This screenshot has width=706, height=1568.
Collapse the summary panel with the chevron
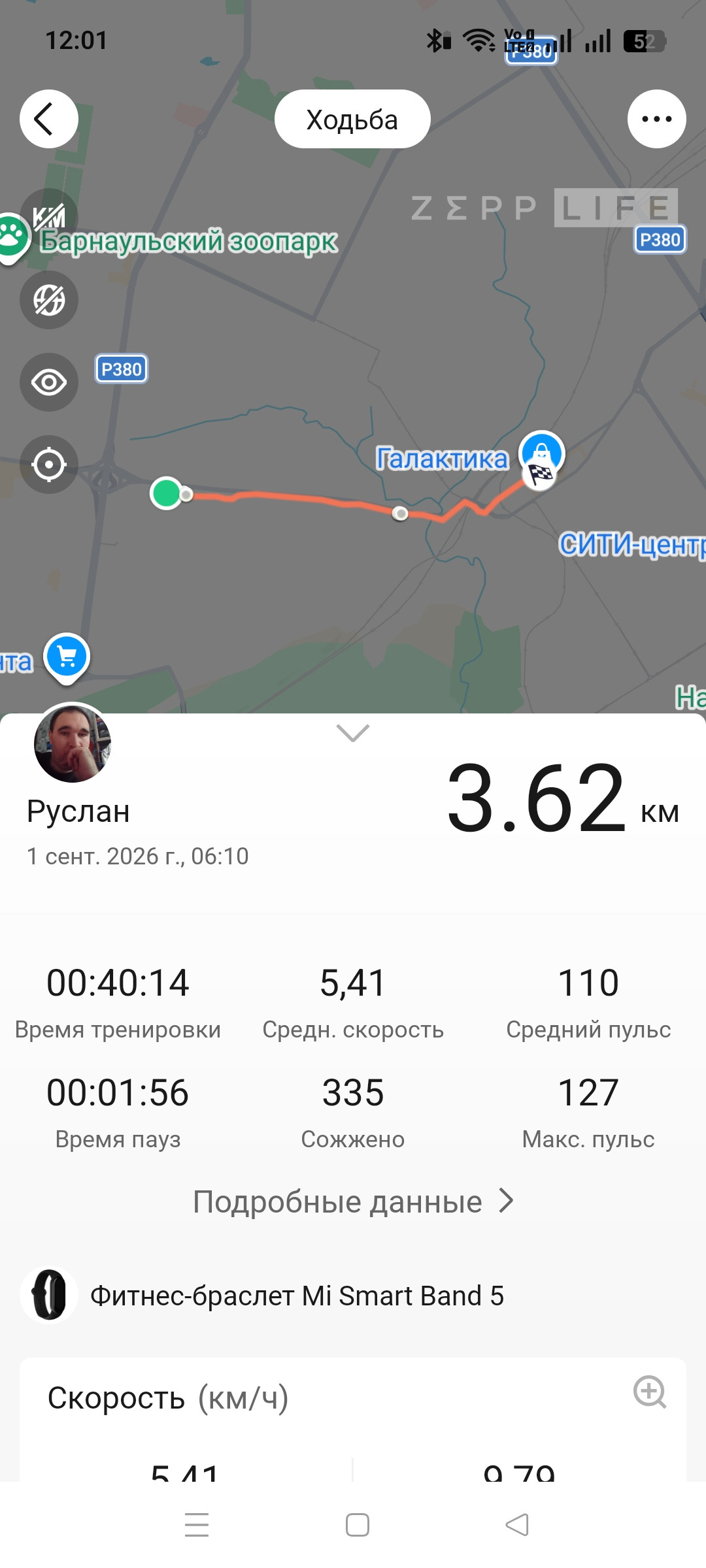tap(353, 733)
